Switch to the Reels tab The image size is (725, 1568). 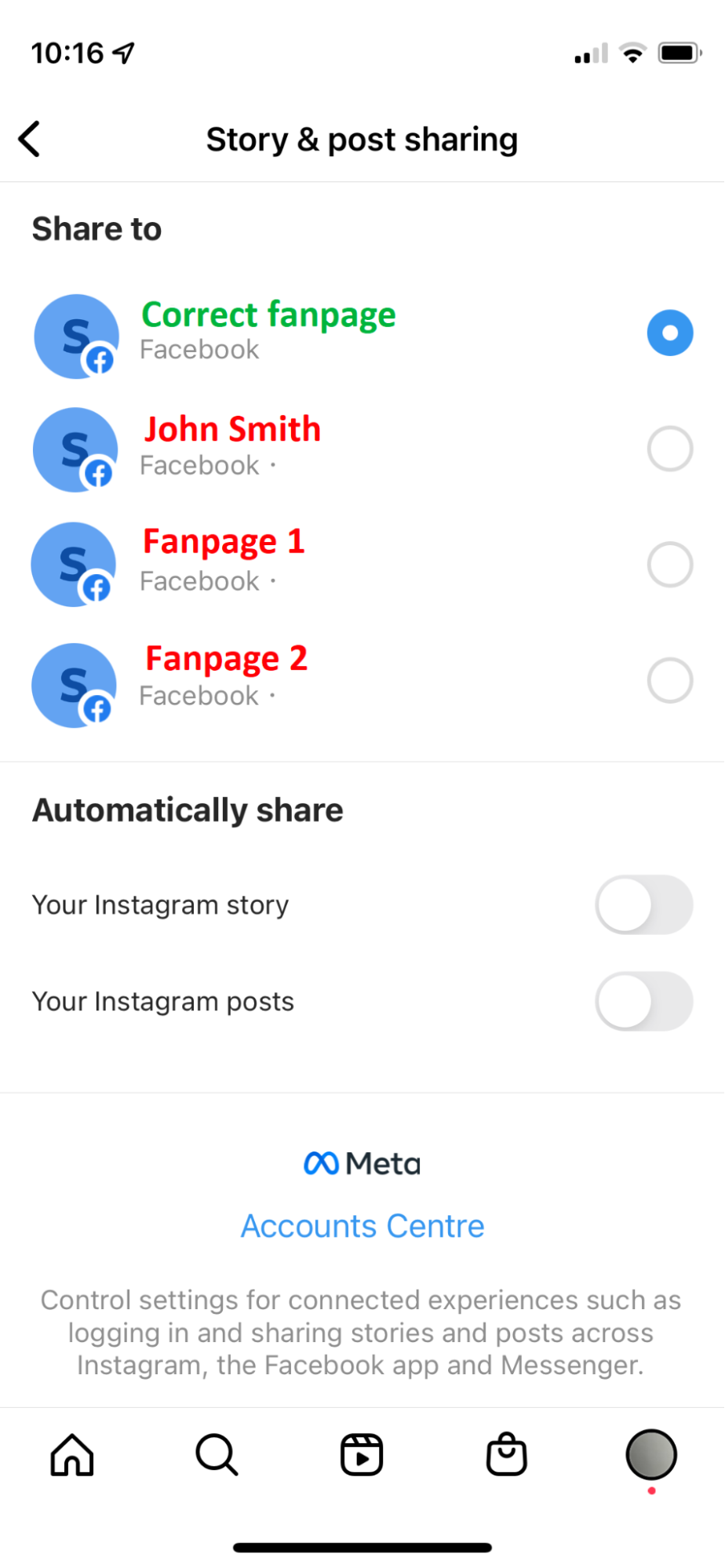[x=362, y=1455]
